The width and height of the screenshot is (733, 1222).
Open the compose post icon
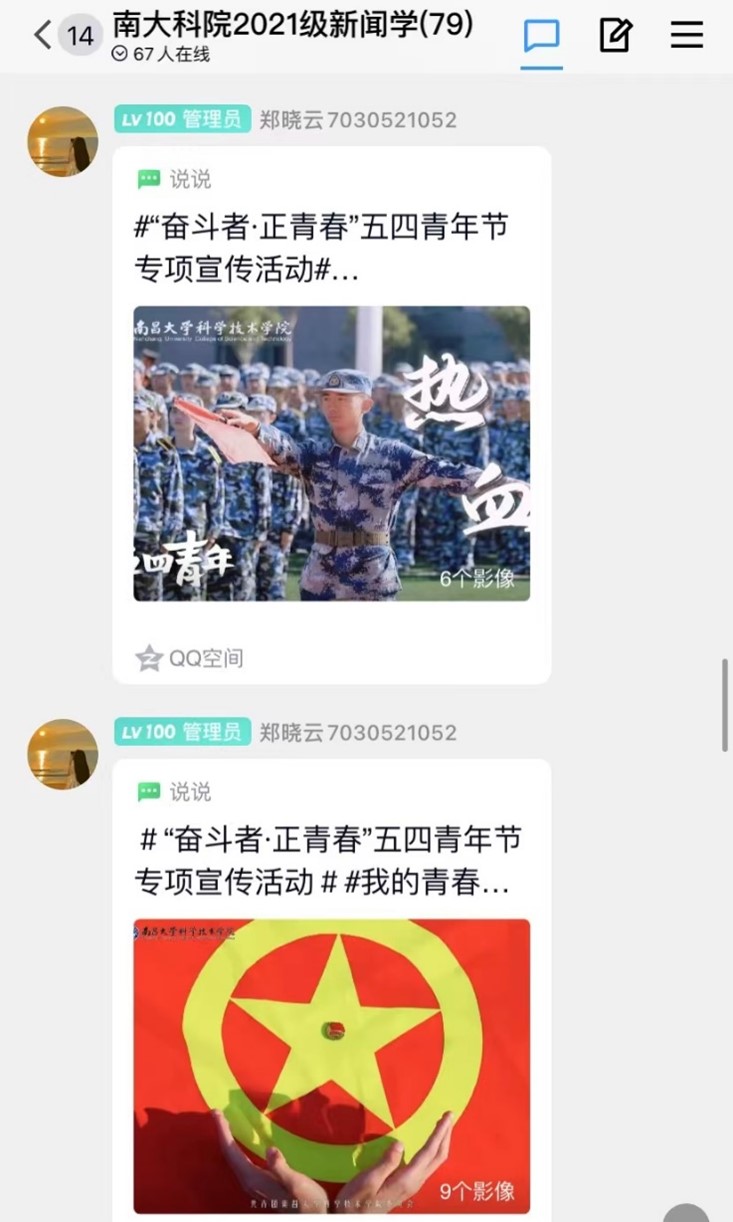click(x=615, y=36)
